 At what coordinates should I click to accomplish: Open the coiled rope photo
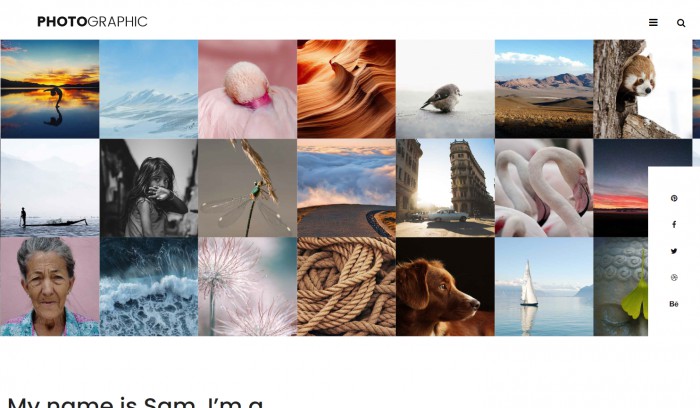[x=346, y=286]
